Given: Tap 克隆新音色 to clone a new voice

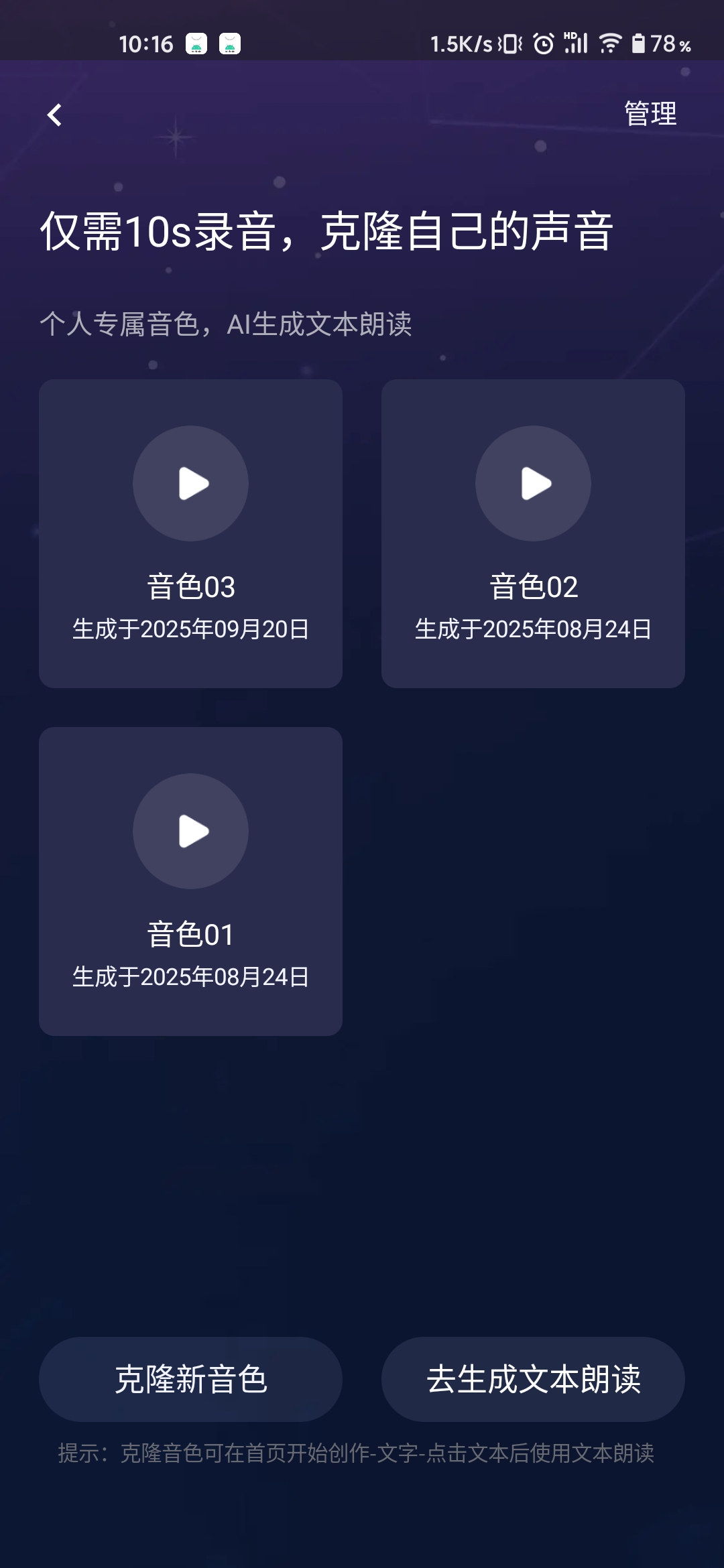Looking at the screenshot, I should point(190,1379).
